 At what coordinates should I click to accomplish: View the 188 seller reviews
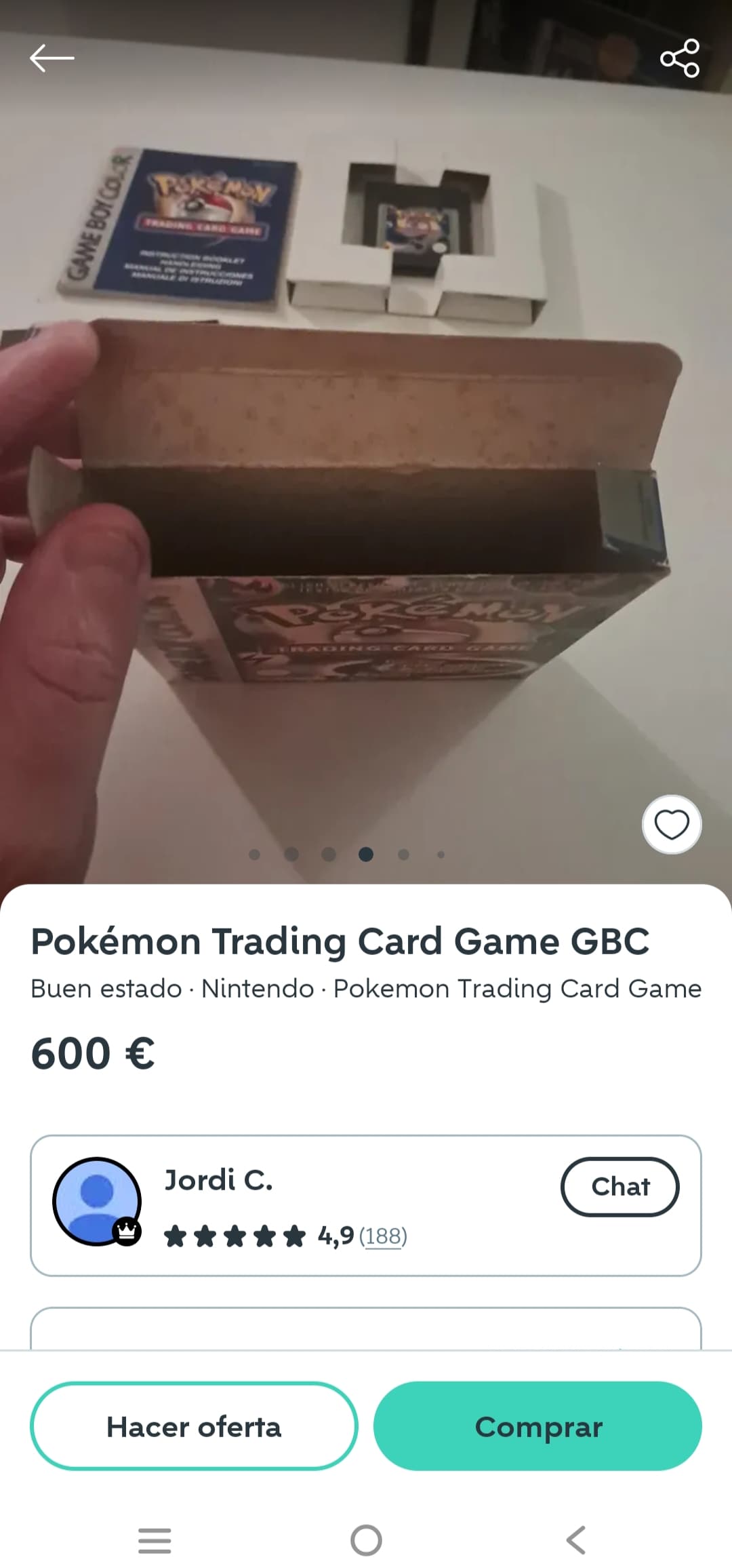(x=383, y=1236)
